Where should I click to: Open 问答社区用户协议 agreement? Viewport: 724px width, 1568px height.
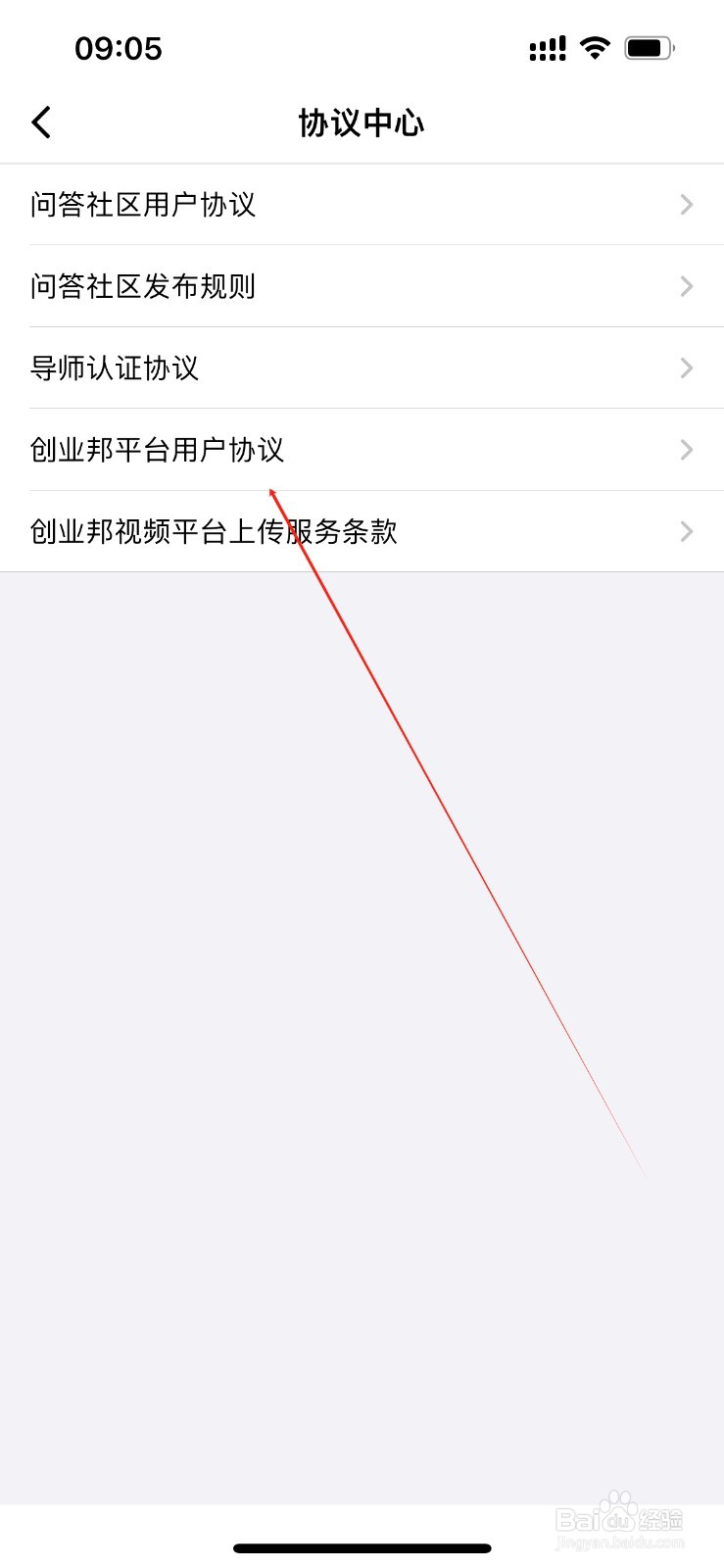pos(143,205)
